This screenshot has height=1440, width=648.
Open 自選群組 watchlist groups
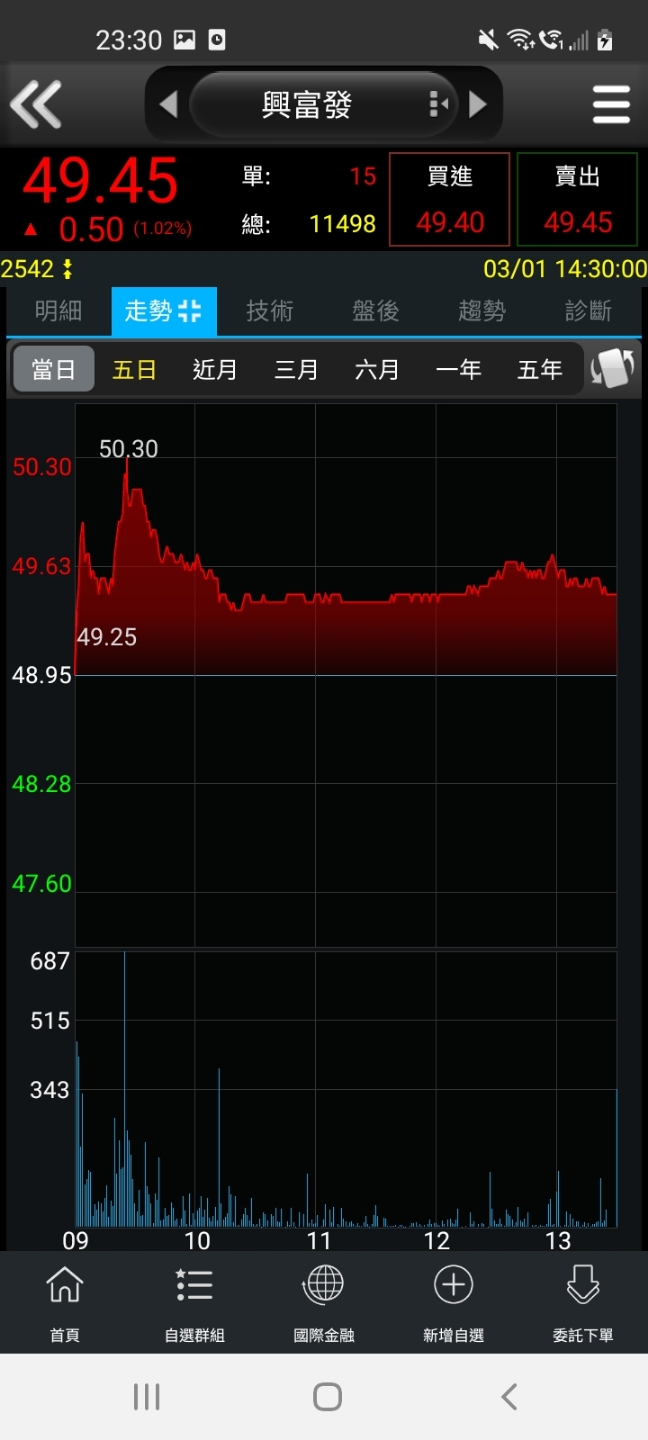pyautogui.click(x=194, y=1303)
